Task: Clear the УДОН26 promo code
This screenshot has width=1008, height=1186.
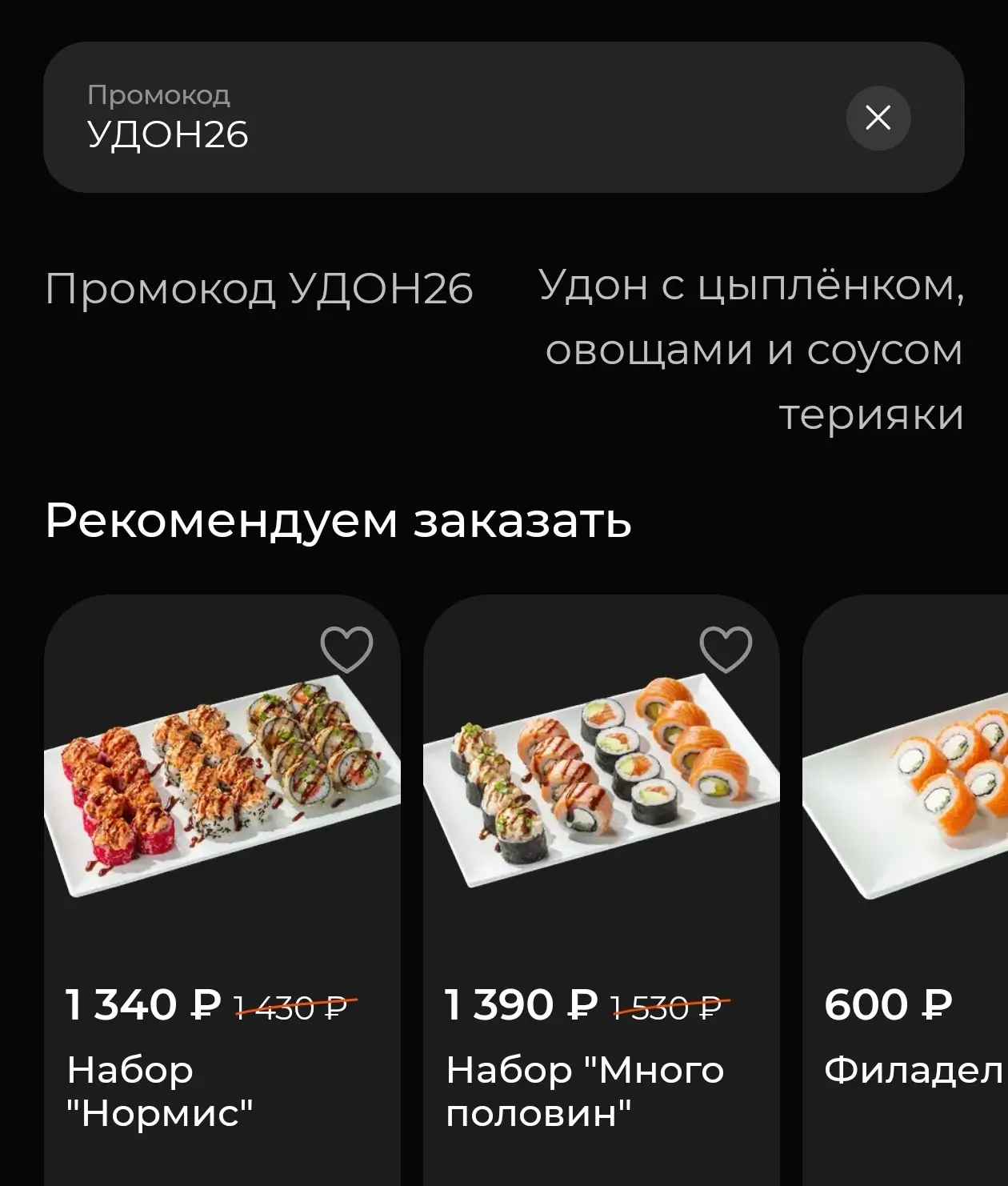Action: (878, 118)
